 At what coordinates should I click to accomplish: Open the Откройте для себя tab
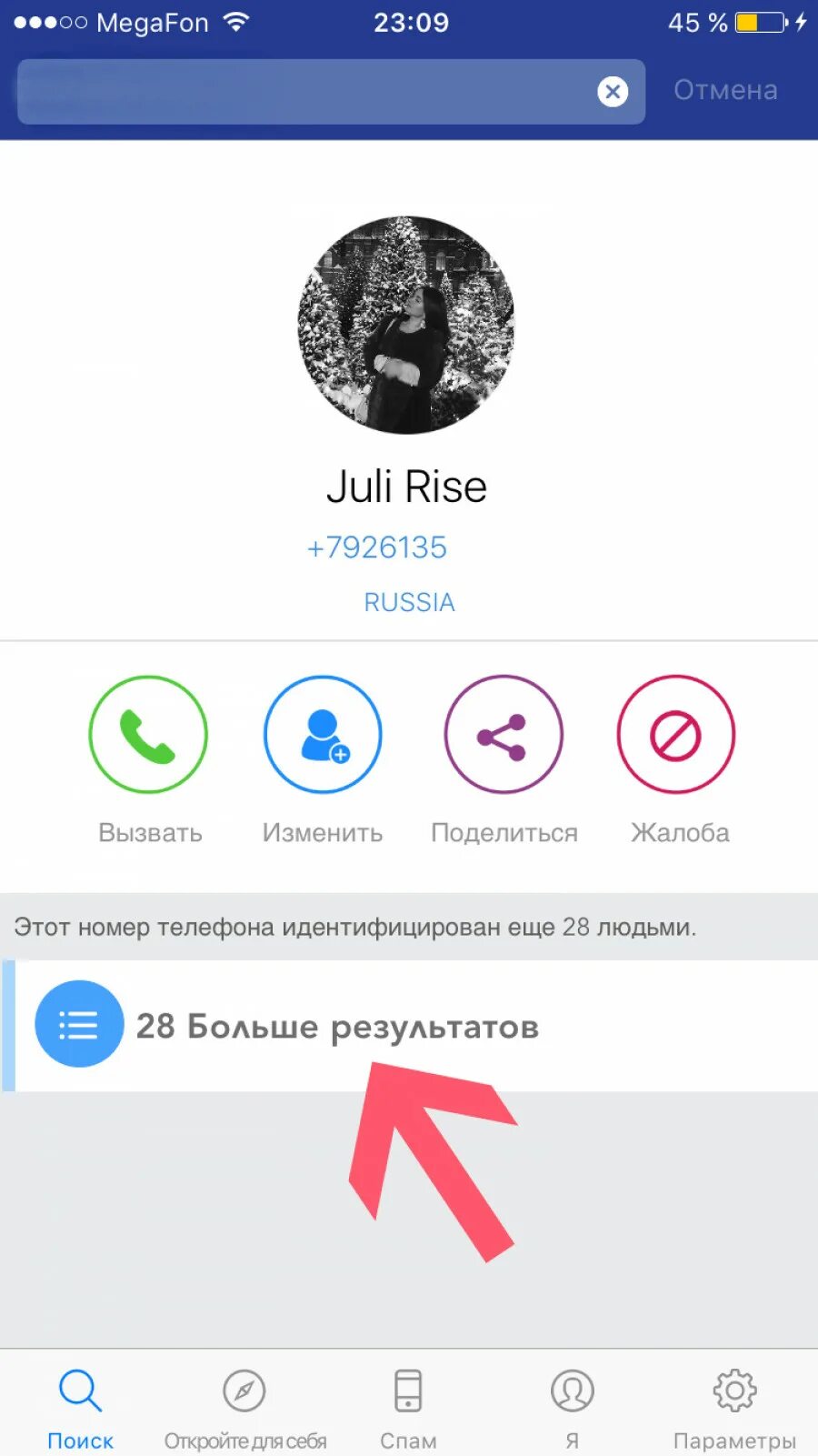[x=244, y=1407]
